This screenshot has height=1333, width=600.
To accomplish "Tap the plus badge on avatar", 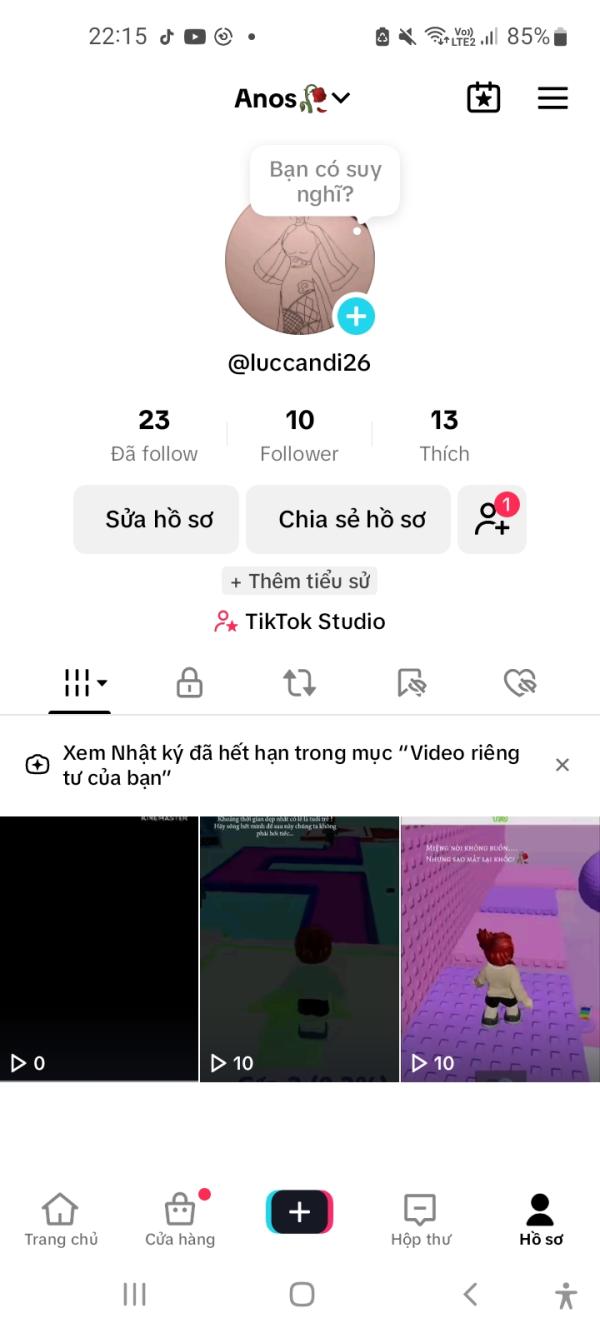I will point(355,316).
